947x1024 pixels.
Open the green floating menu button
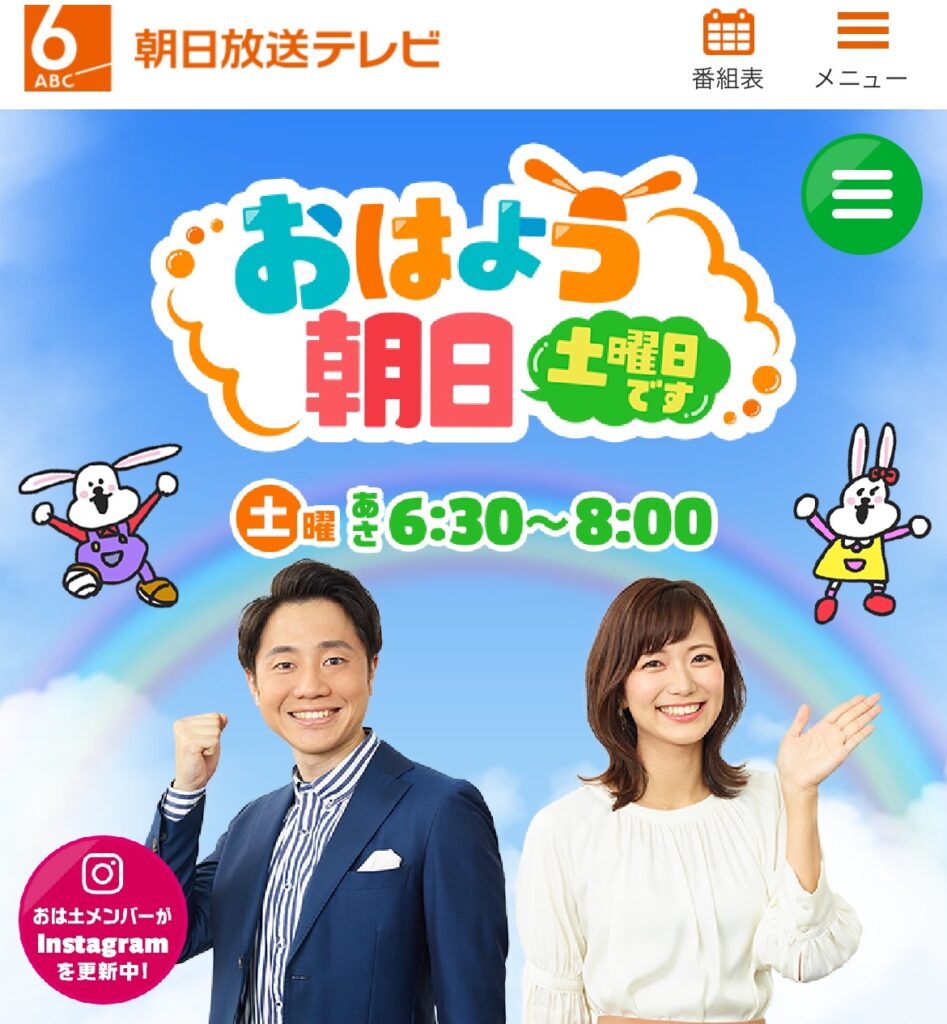click(861, 194)
